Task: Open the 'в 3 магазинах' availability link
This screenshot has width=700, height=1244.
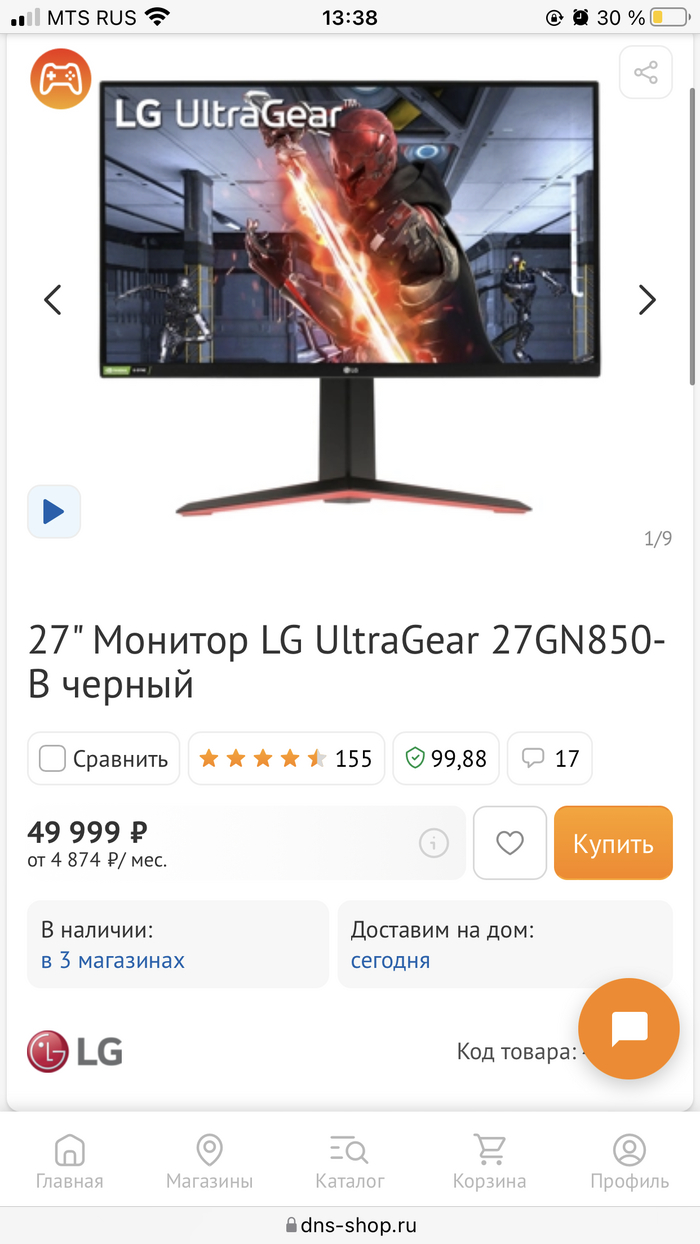Action: pos(113,961)
